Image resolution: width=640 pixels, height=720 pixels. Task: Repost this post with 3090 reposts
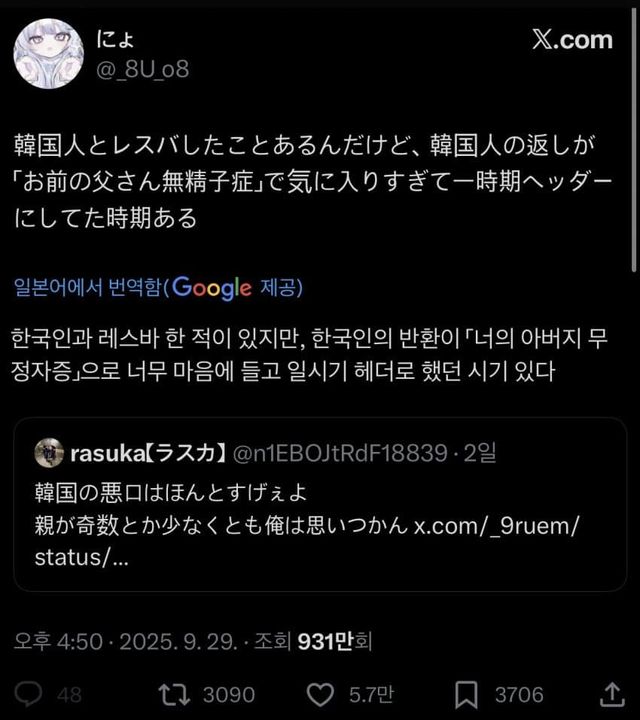(171, 693)
